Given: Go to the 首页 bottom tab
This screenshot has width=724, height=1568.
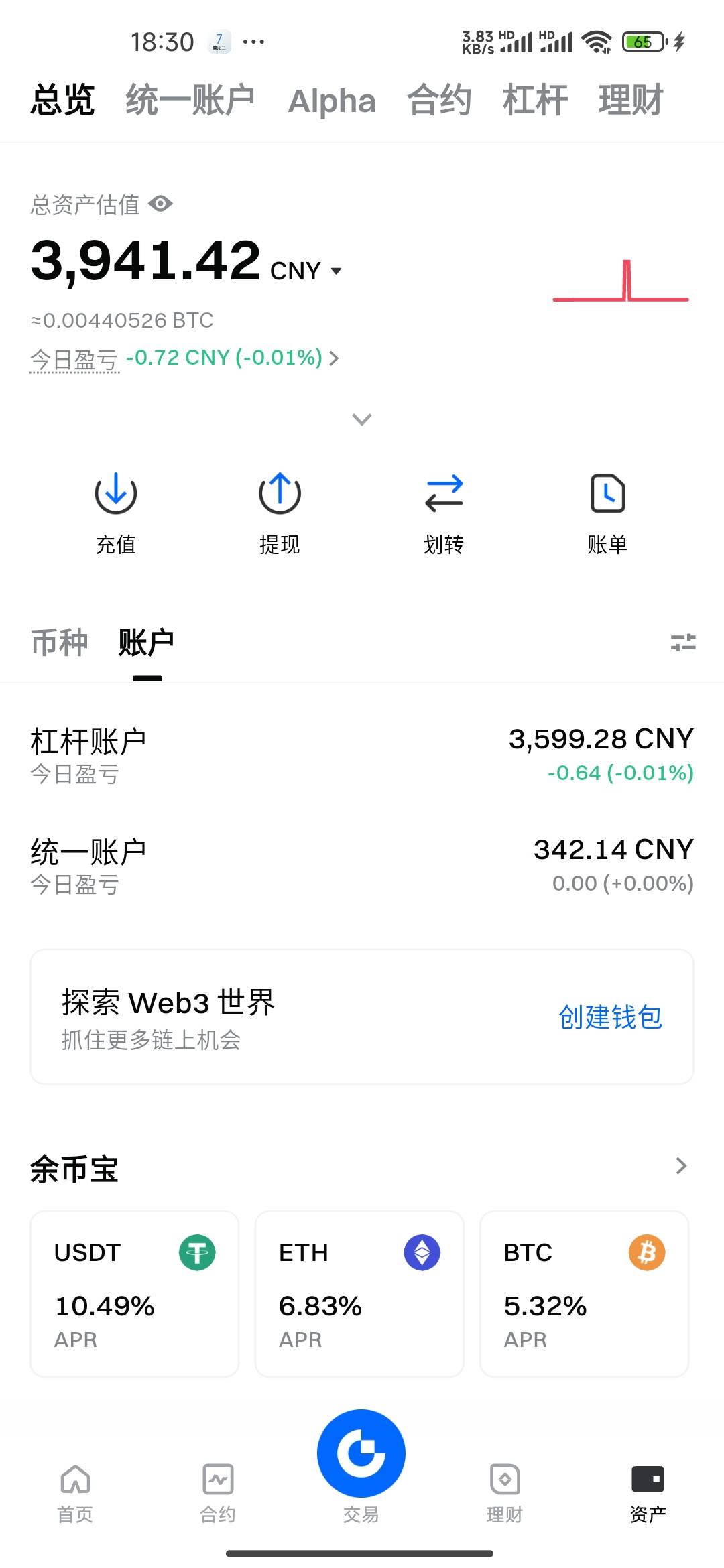Looking at the screenshot, I should [x=75, y=1493].
